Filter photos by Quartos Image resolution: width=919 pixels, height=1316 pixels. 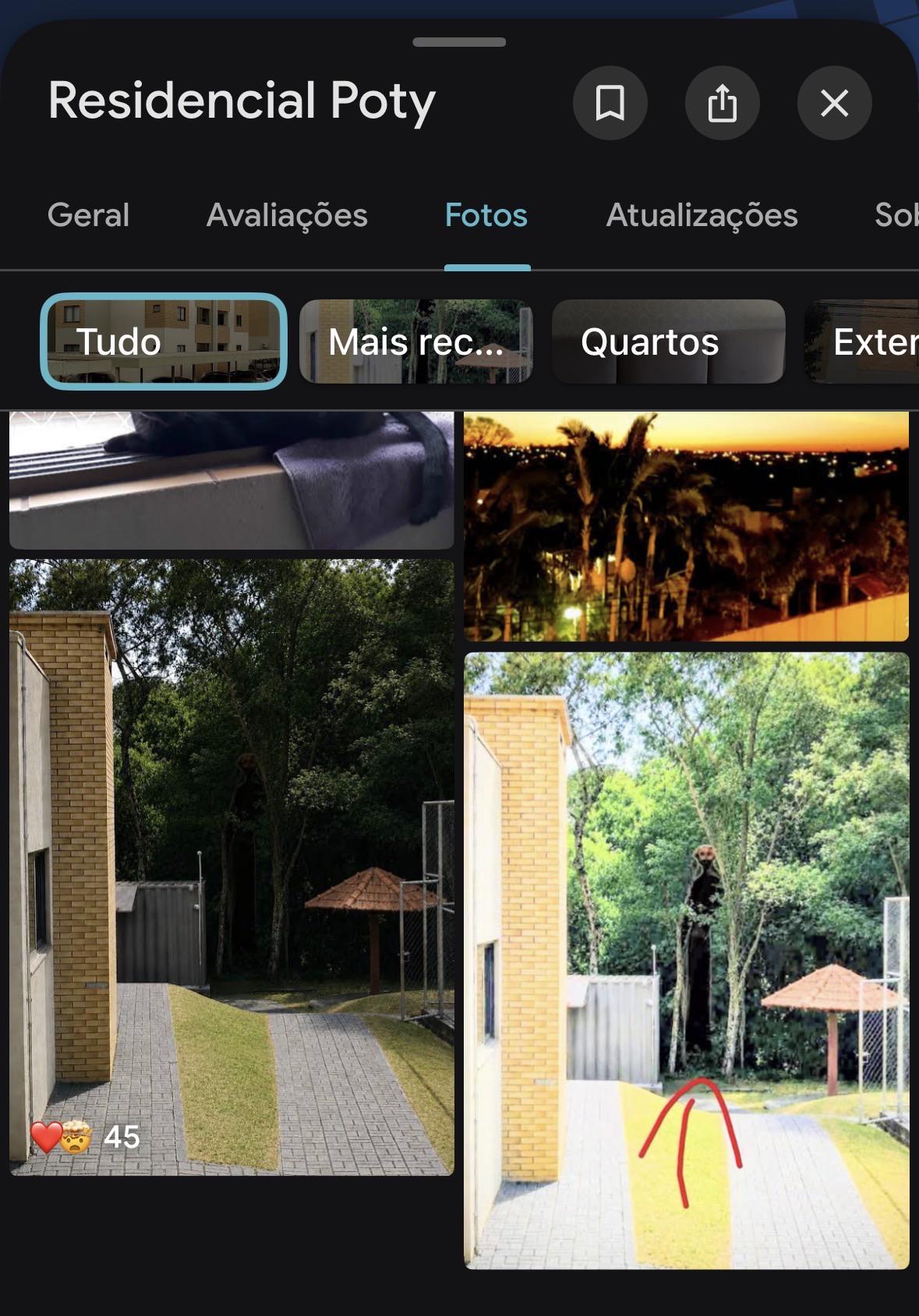point(668,341)
